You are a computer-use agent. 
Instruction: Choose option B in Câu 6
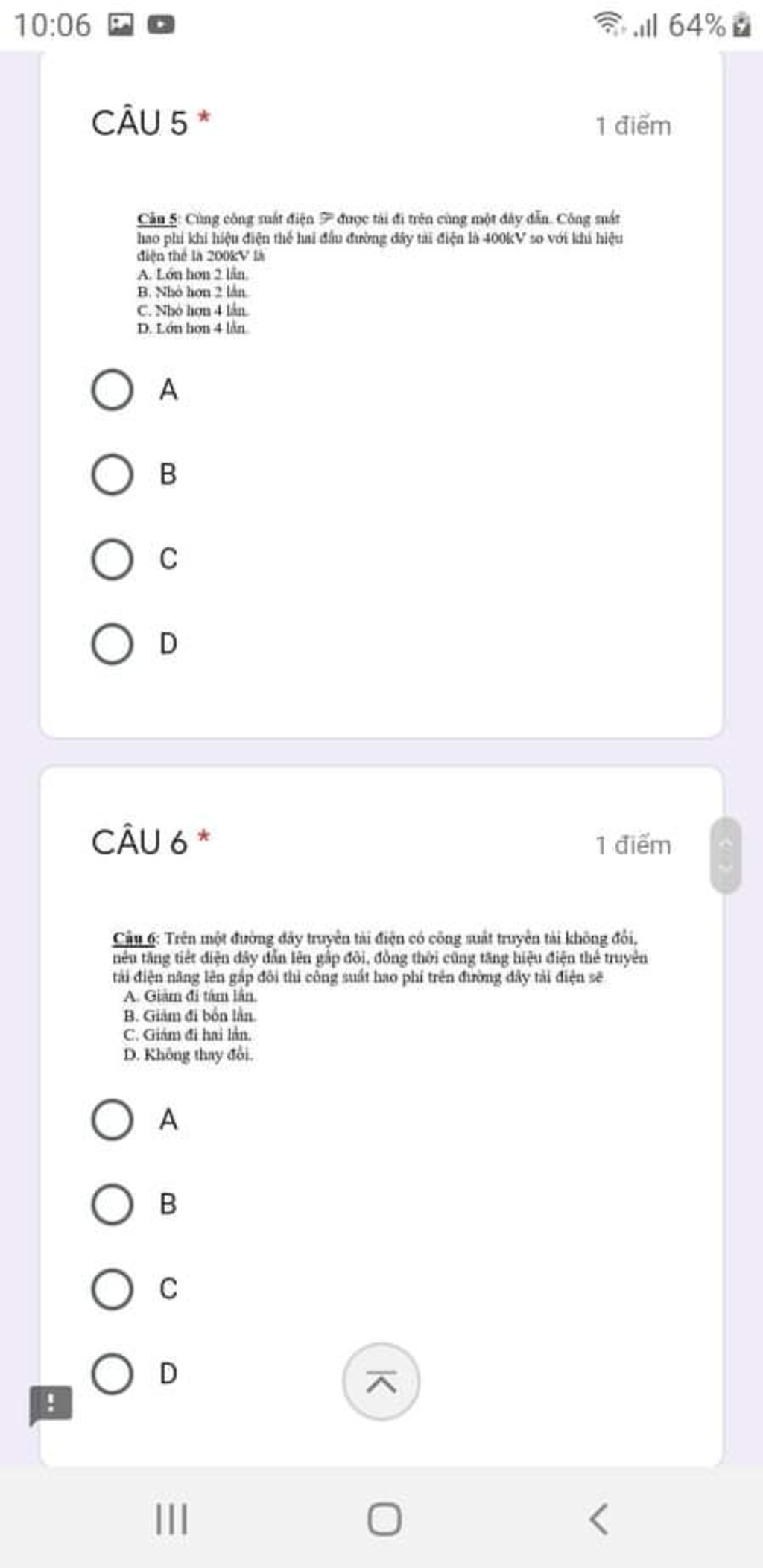(113, 1204)
